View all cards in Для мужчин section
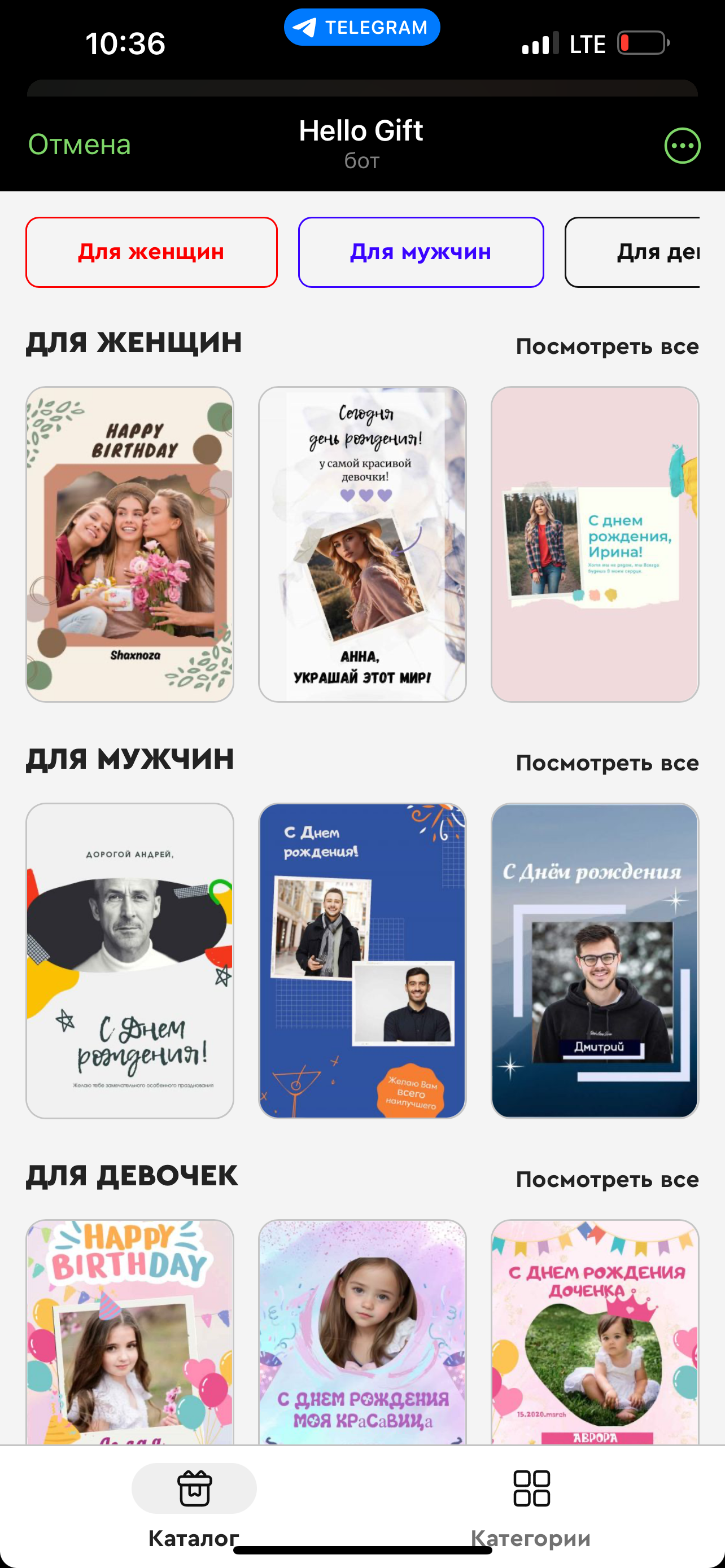The height and width of the screenshot is (1568, 725). click(x=607, y=763)
